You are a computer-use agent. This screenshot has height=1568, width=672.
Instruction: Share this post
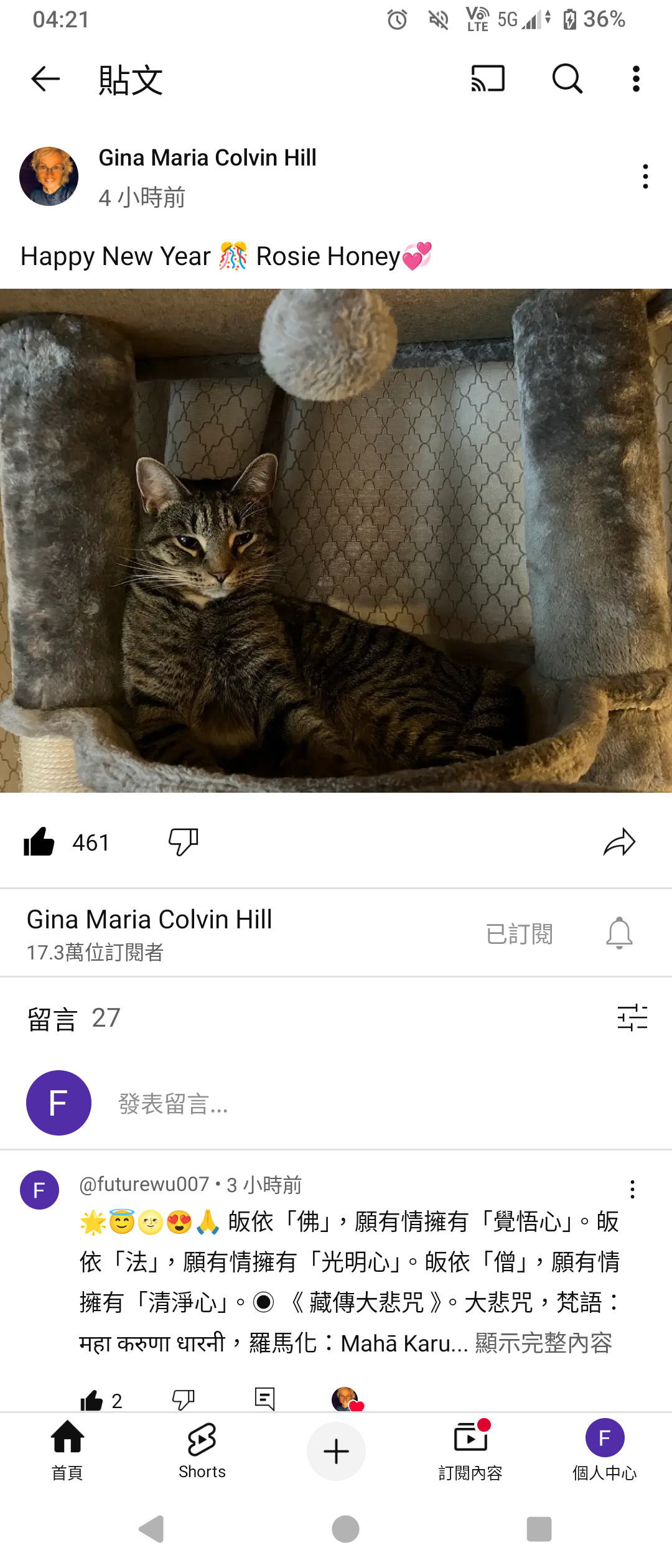click(619, 842)
